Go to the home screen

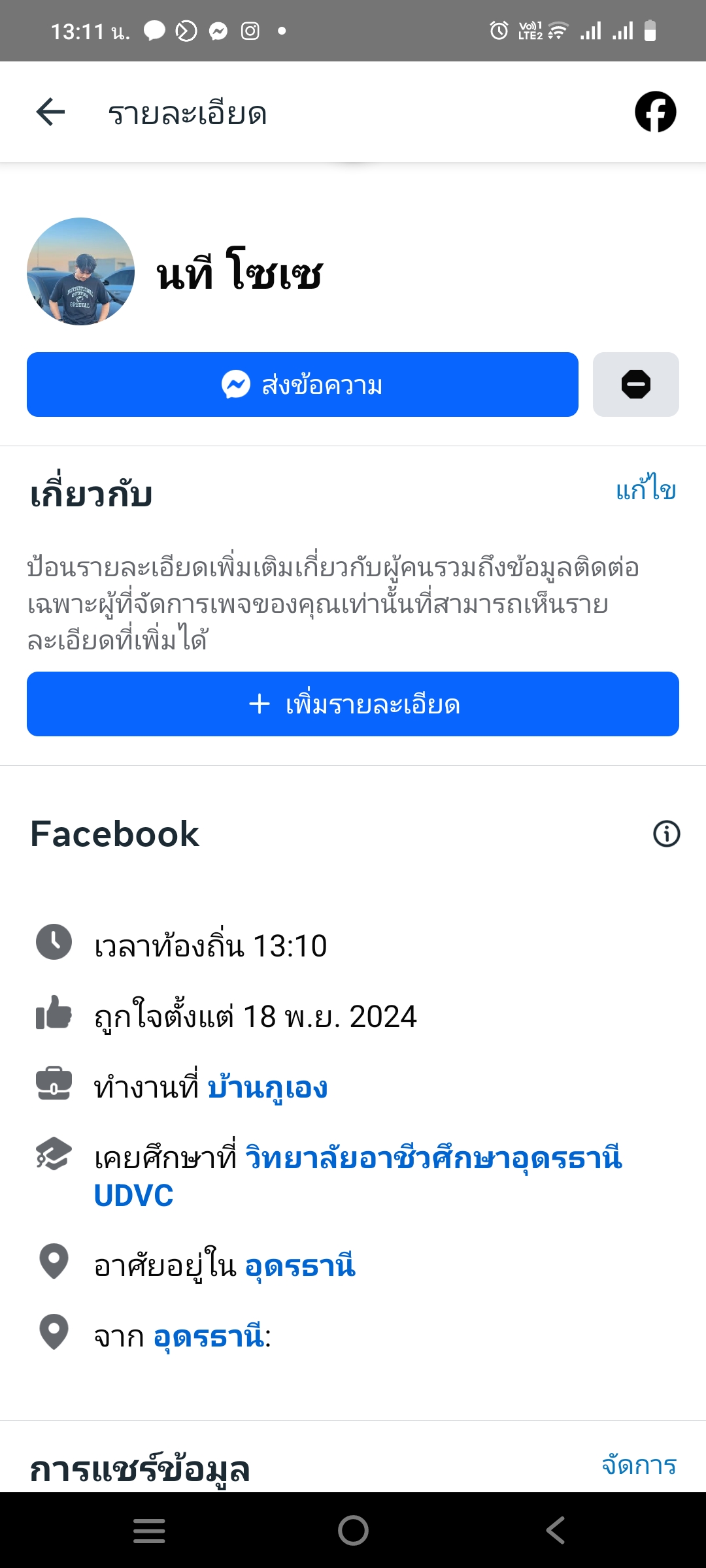pos(353,1530)
